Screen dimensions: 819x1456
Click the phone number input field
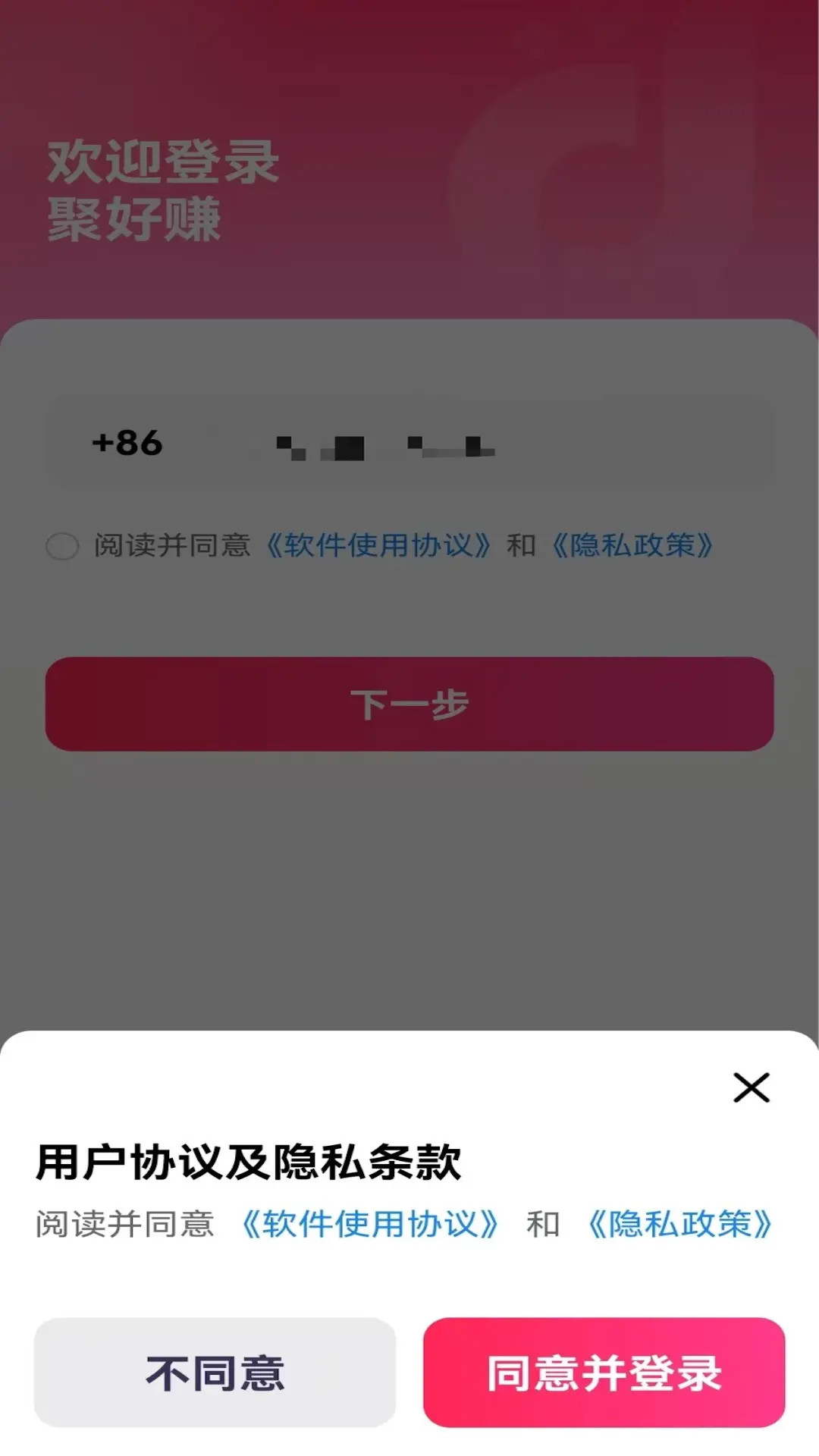(x=409, y=444)
